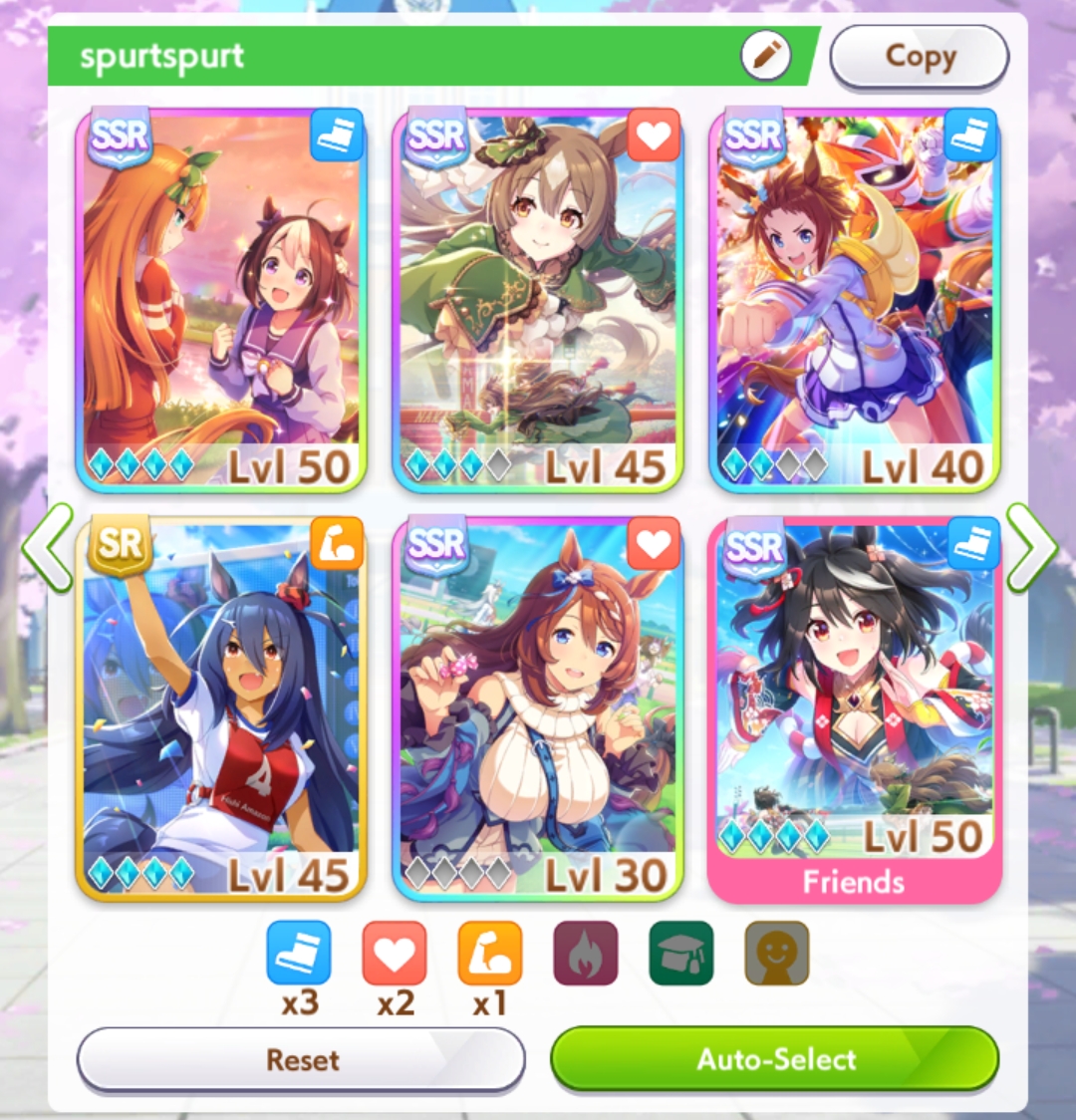Choose the Friends Lvl 50 support card
Viewport: 1076px width, 1120px height.
(x=855, y=708)
